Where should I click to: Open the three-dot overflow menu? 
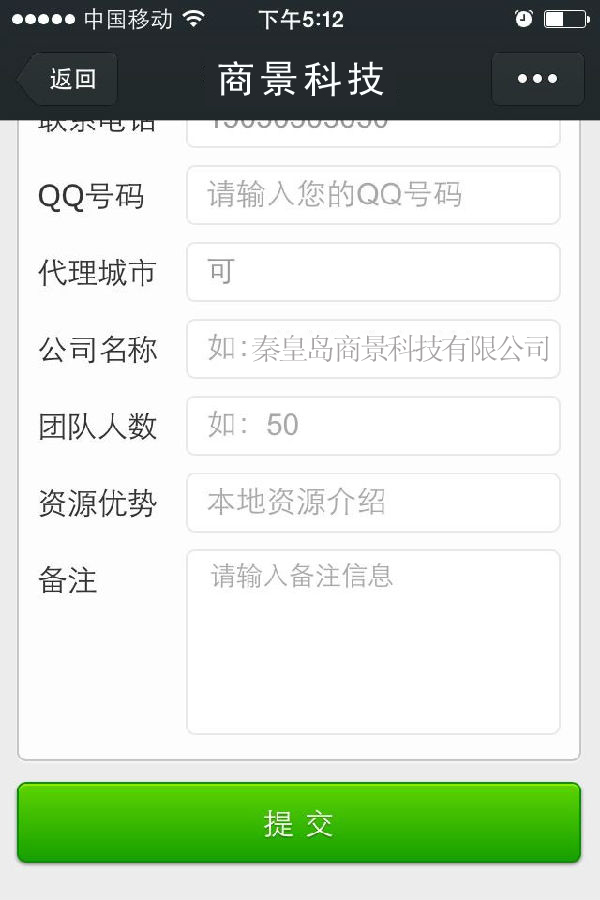(x=537, y=79)
